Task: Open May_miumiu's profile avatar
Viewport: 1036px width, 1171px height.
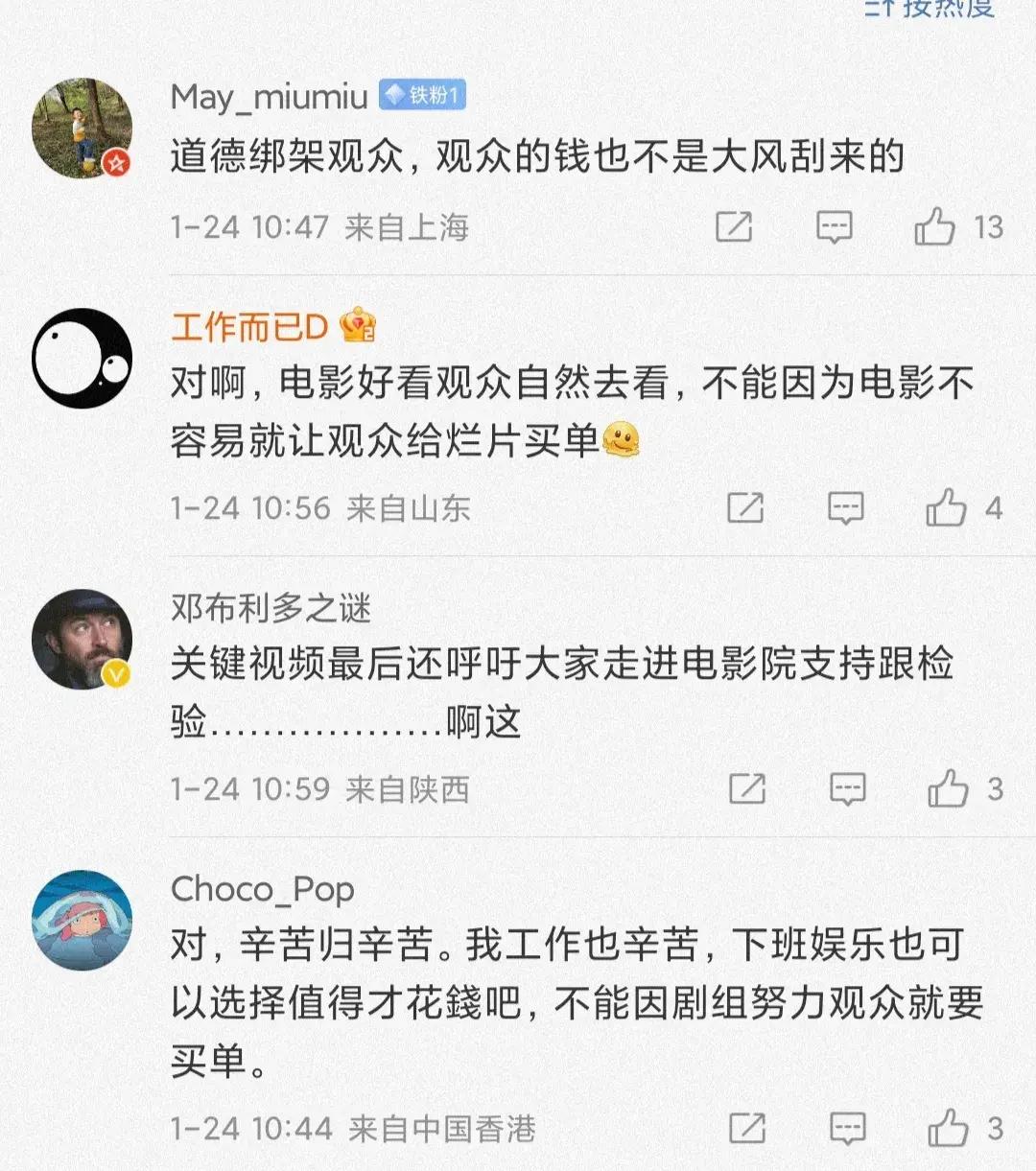Action: coord(82,128)
